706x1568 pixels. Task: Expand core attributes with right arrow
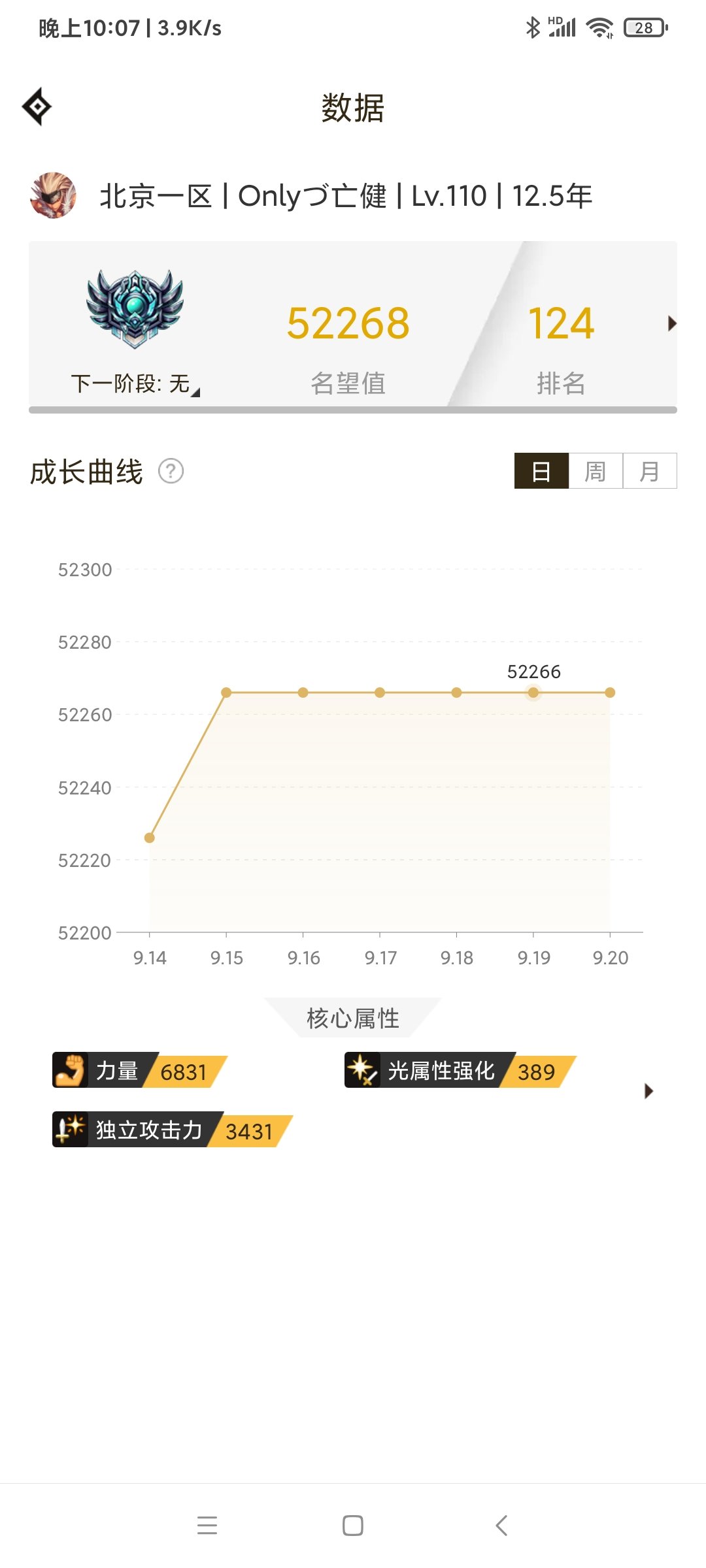click(648, 1090)
